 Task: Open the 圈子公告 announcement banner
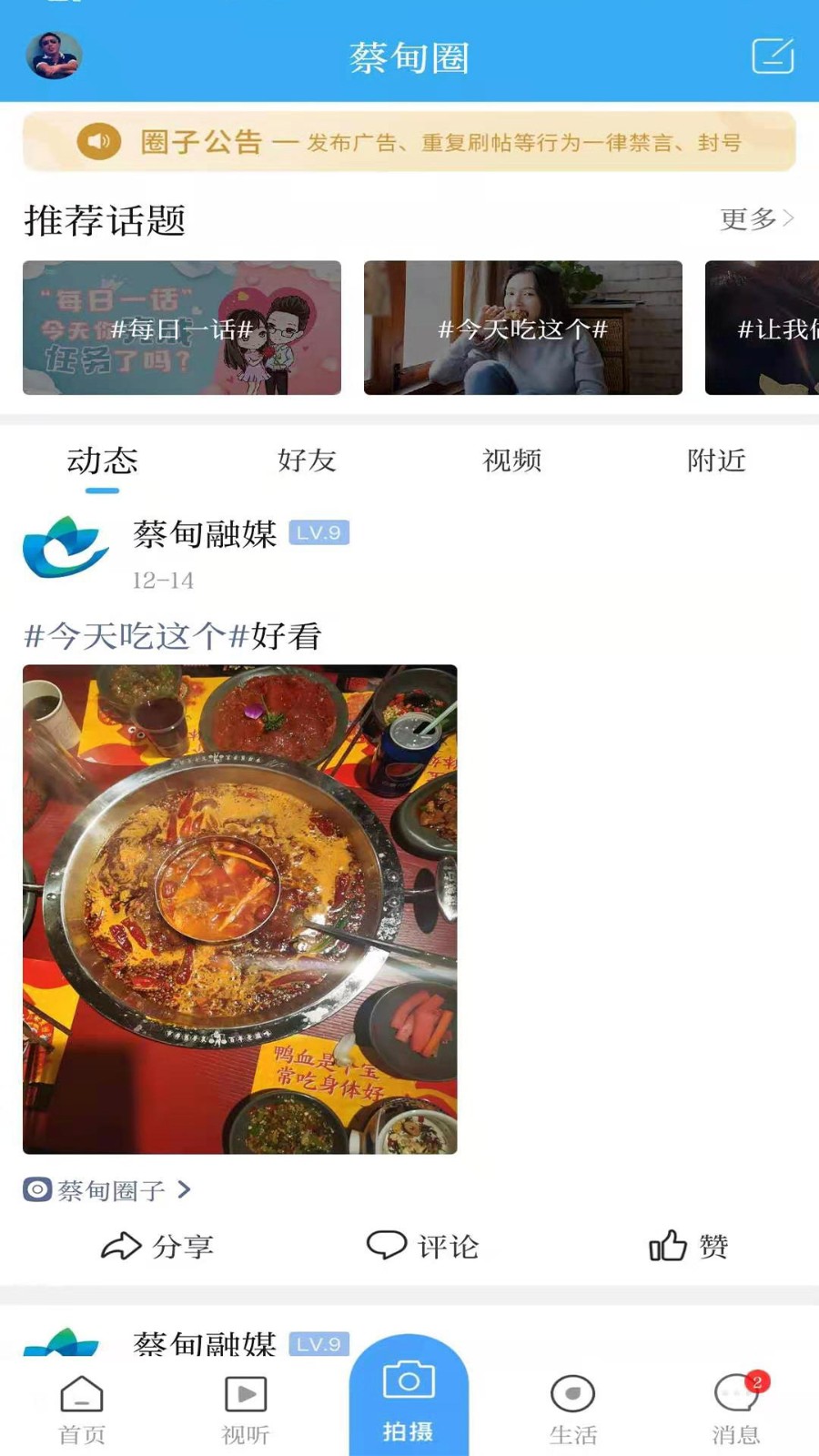(409, 142)
